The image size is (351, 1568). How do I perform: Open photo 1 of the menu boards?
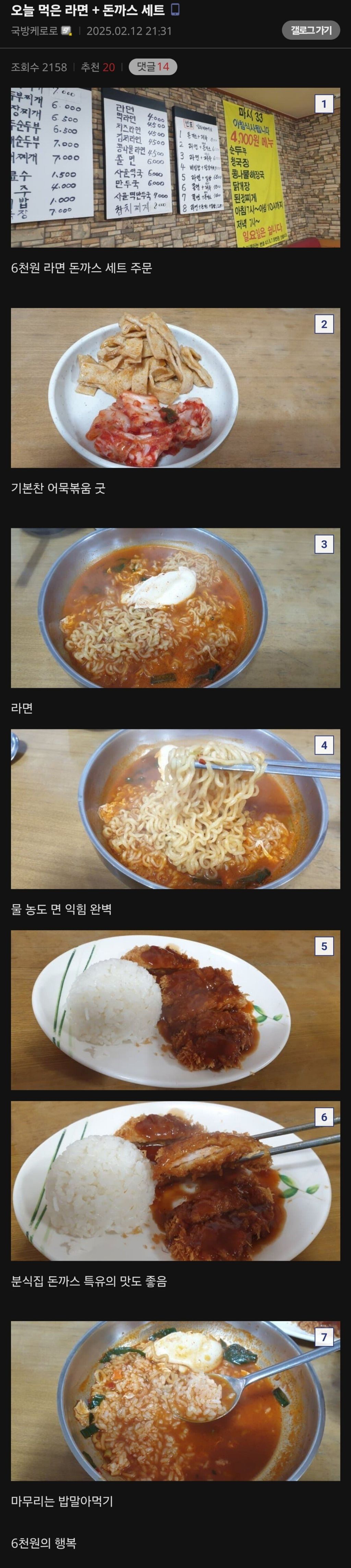click(175, 167)
